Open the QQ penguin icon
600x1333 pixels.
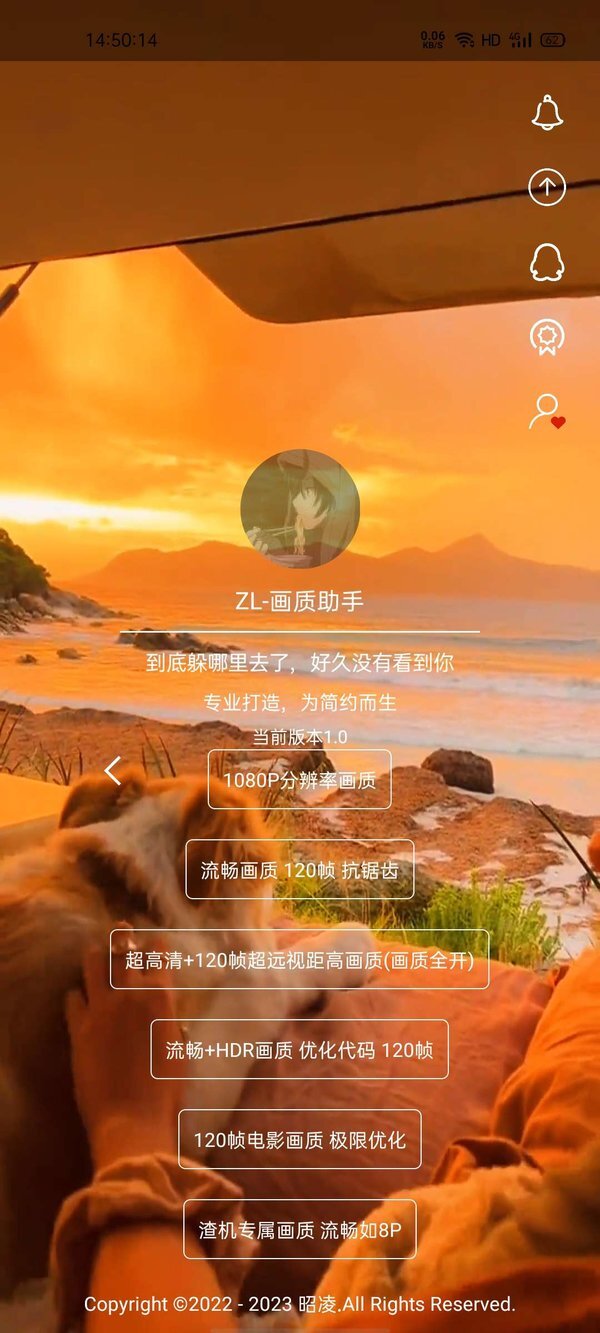(x=547, y=262)
